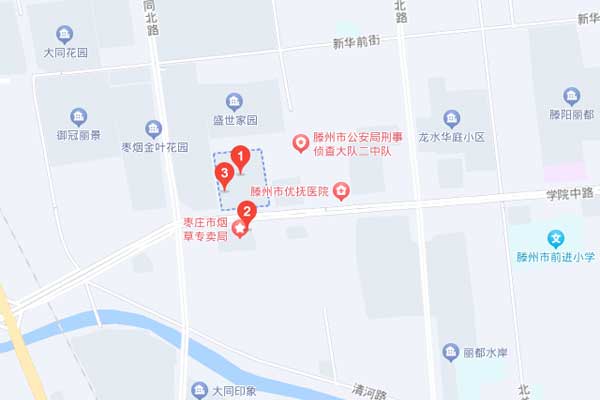The width and height of the screenshot is (600, 400).
Task: Tap the 滕州市前进小学 school icon
Action: pos(557,239)
